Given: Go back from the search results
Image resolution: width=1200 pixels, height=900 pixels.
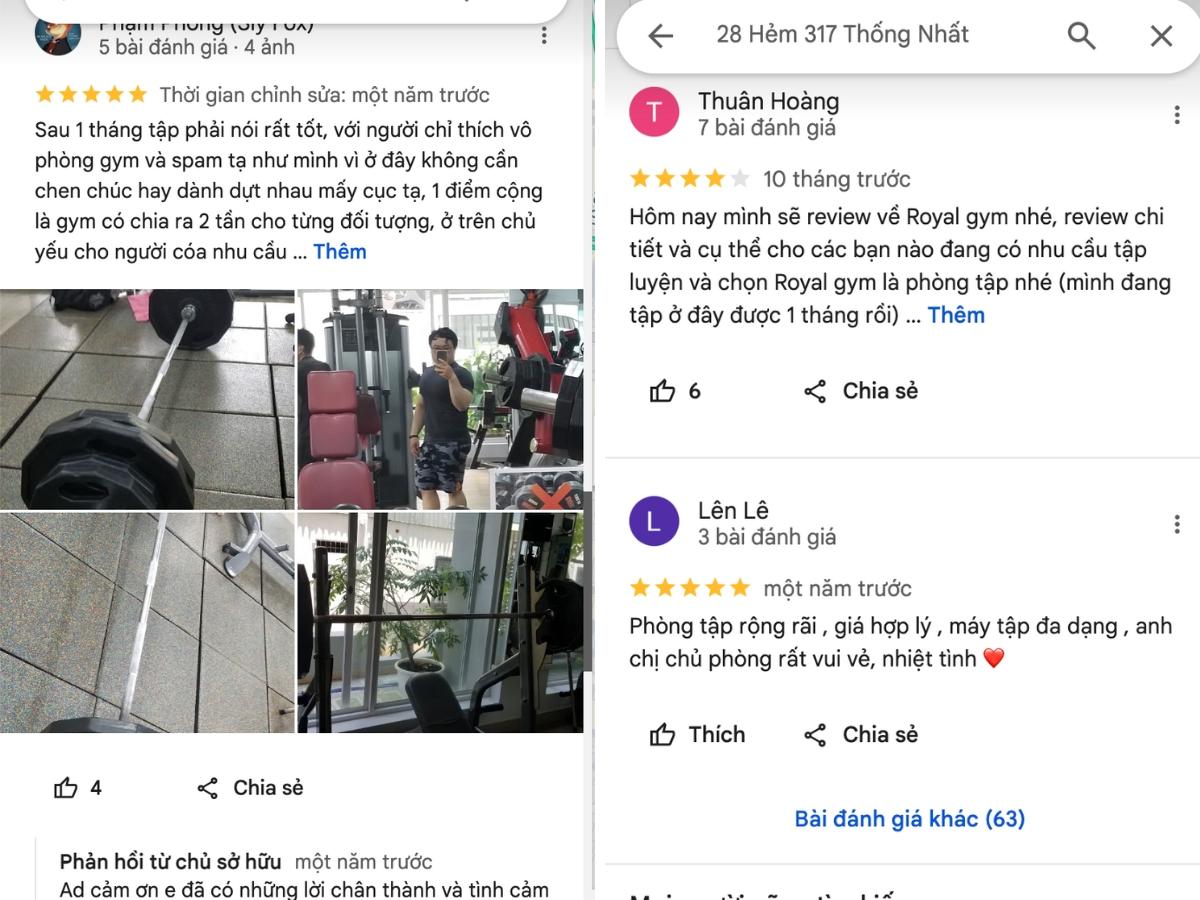Looking at the screenshot, I should (660, 36).
